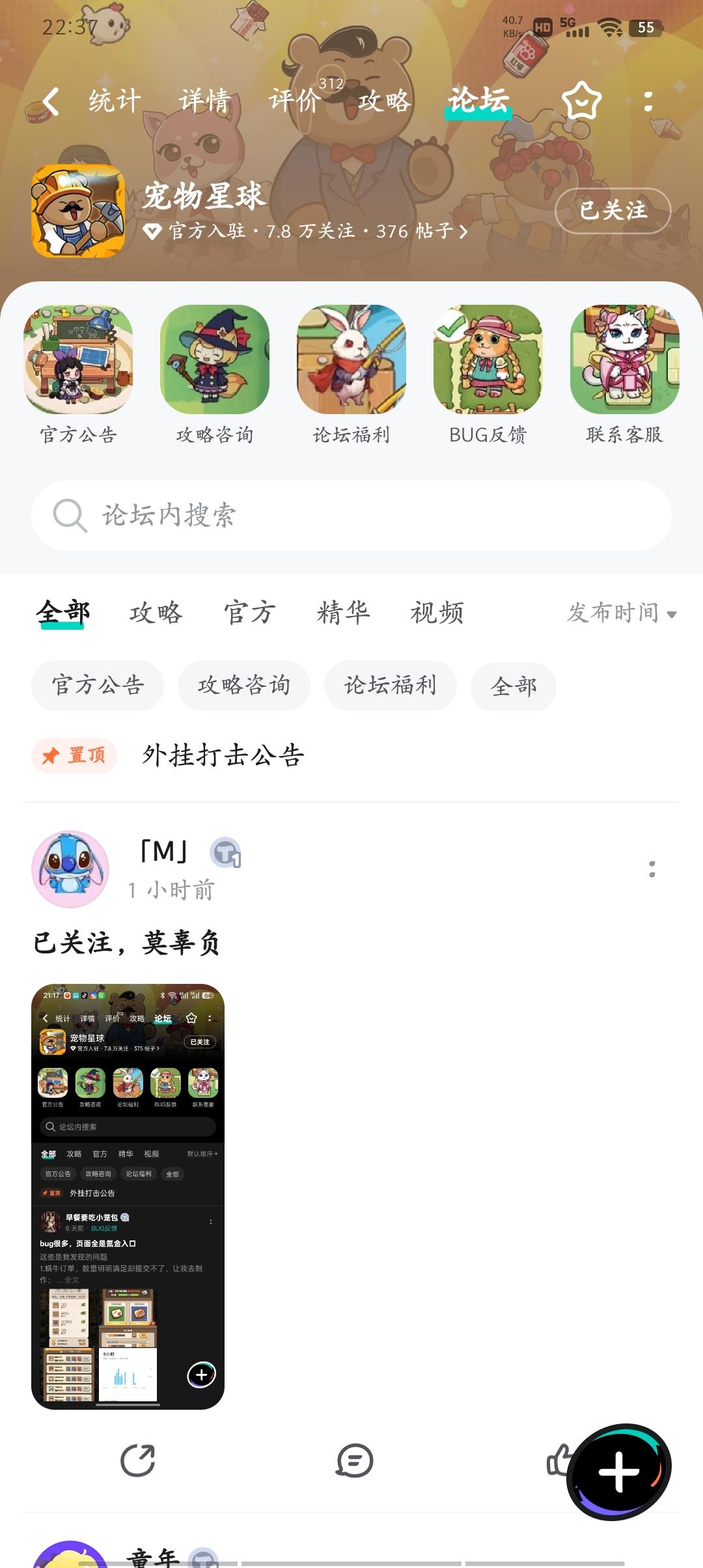Tap the 论坛内搜索 search field
Viewport: 703px width, 1568px height.
[351, 515]
